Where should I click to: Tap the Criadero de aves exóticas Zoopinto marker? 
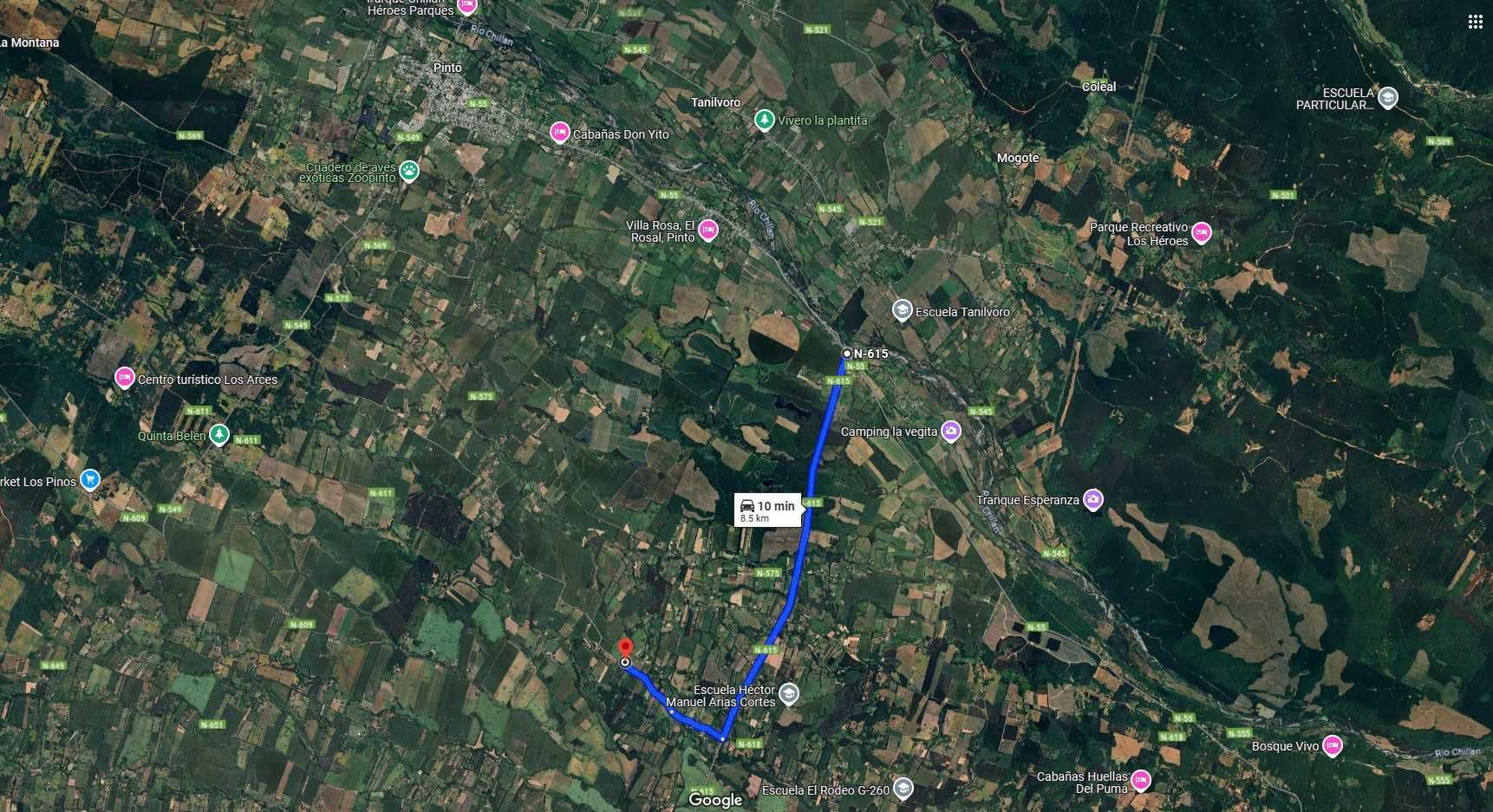coord(409,171)
